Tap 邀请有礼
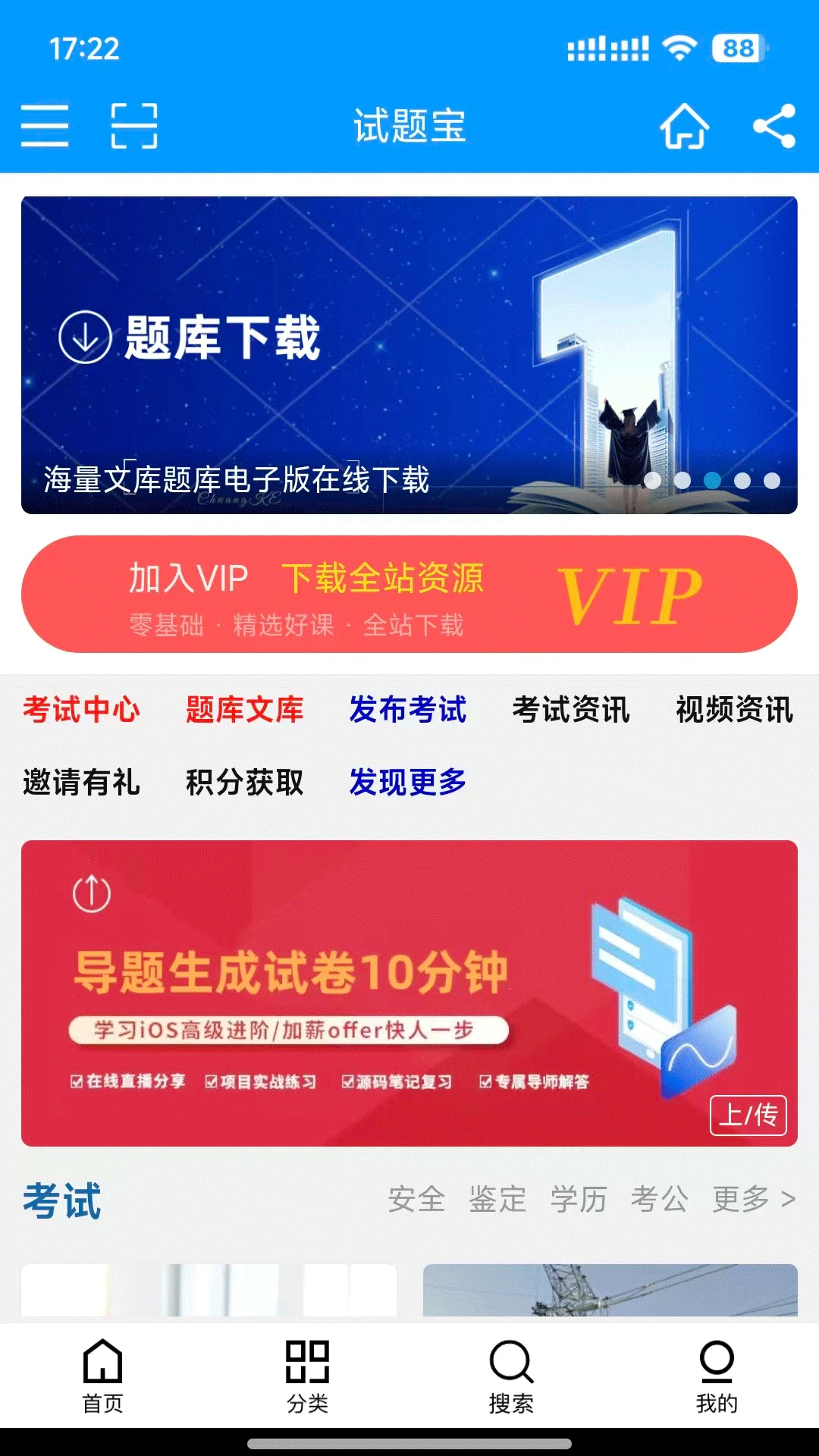 pos(81,782)
